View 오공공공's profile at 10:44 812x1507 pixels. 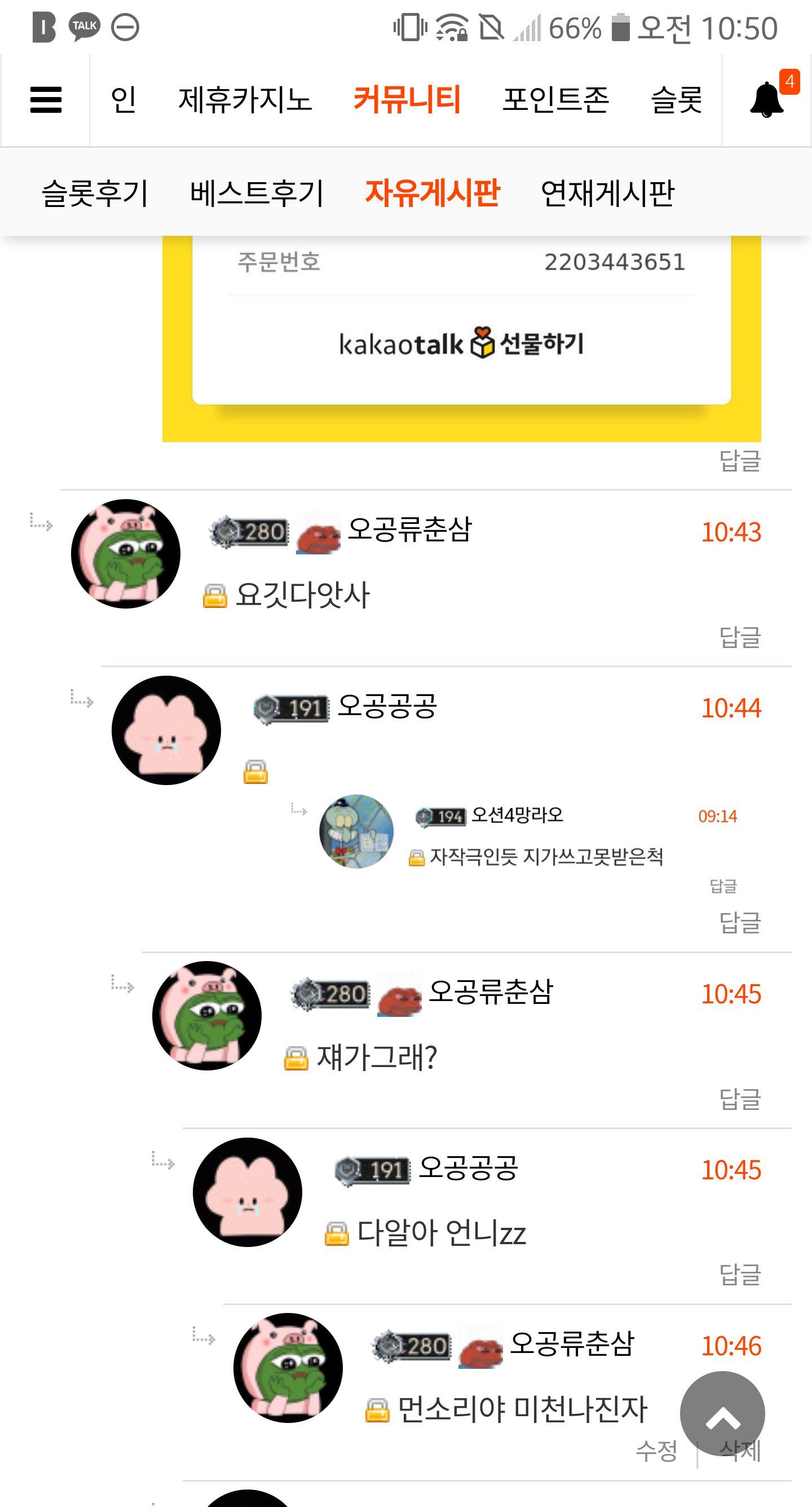point(166,730)
